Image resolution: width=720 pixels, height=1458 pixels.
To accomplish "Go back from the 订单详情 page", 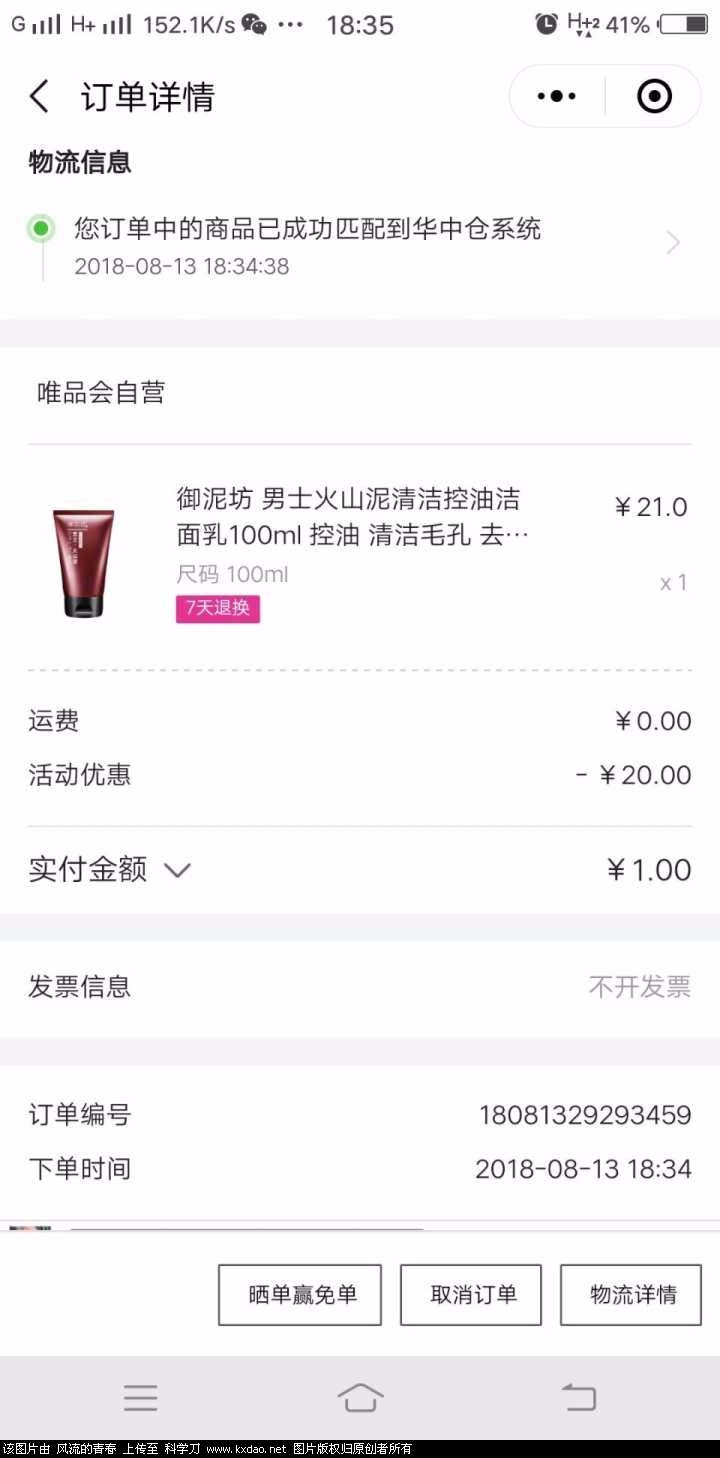I will [40, 97].
